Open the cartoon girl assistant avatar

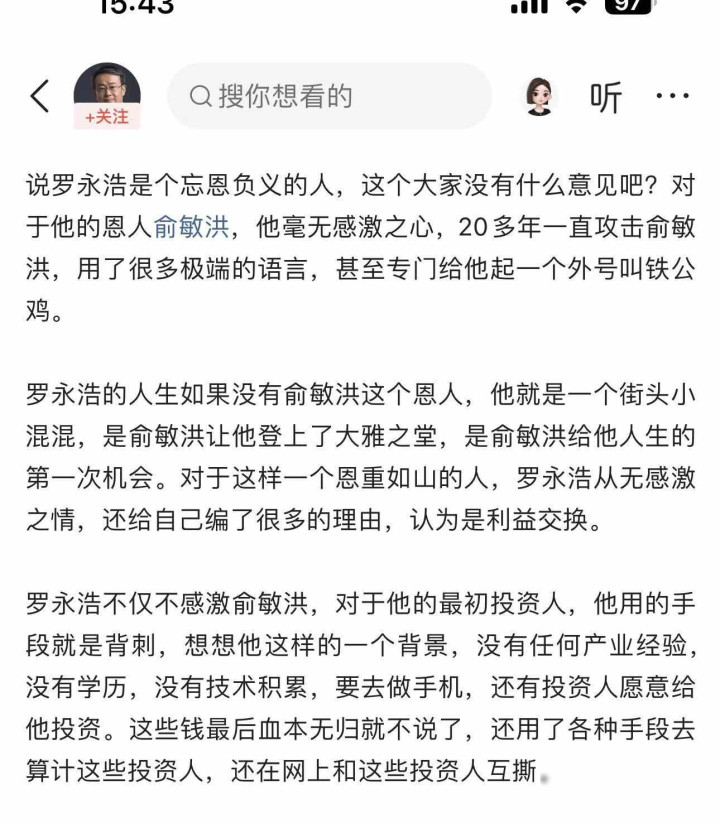click(539, 96)
